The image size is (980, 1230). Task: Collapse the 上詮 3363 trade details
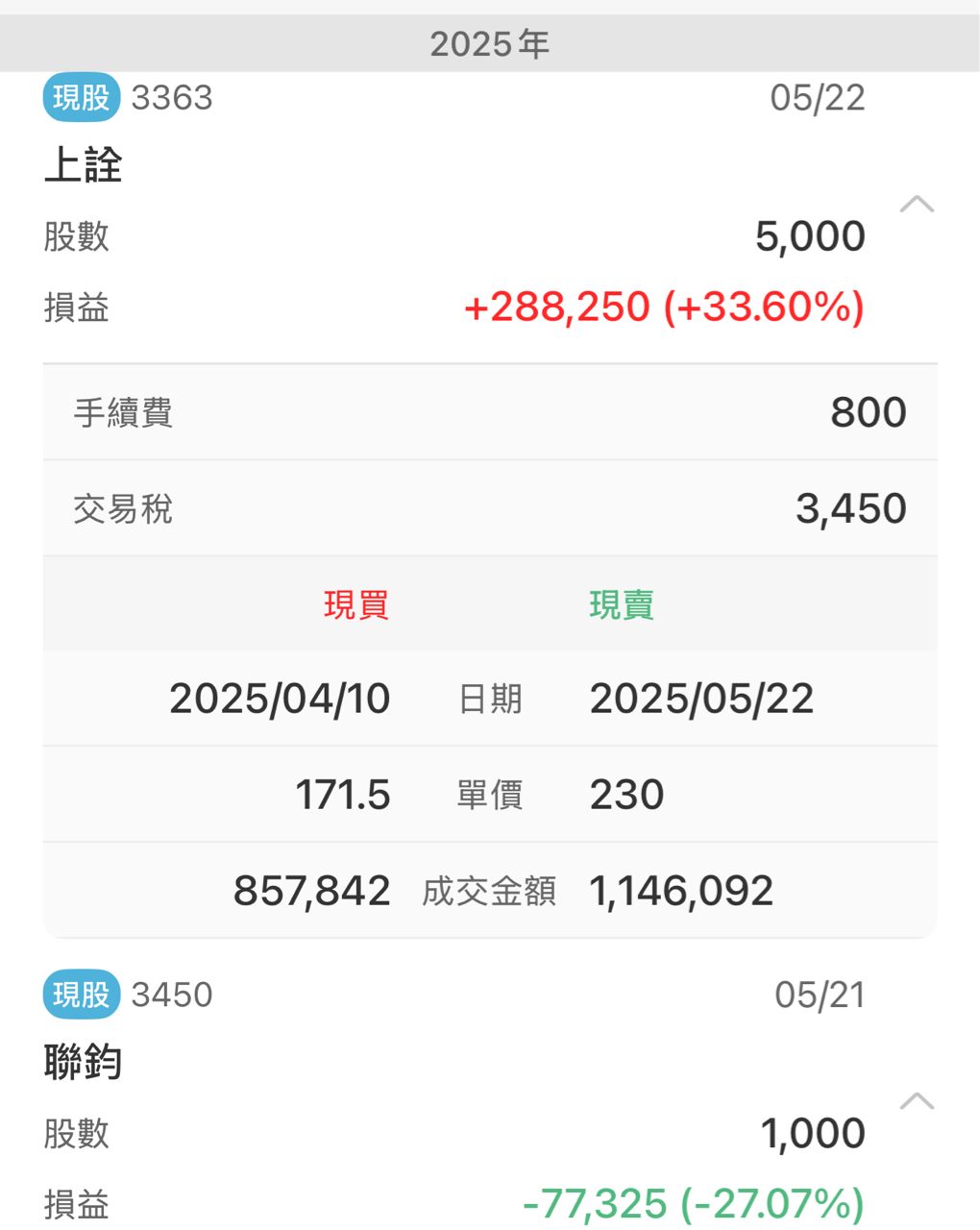(917, 204)
